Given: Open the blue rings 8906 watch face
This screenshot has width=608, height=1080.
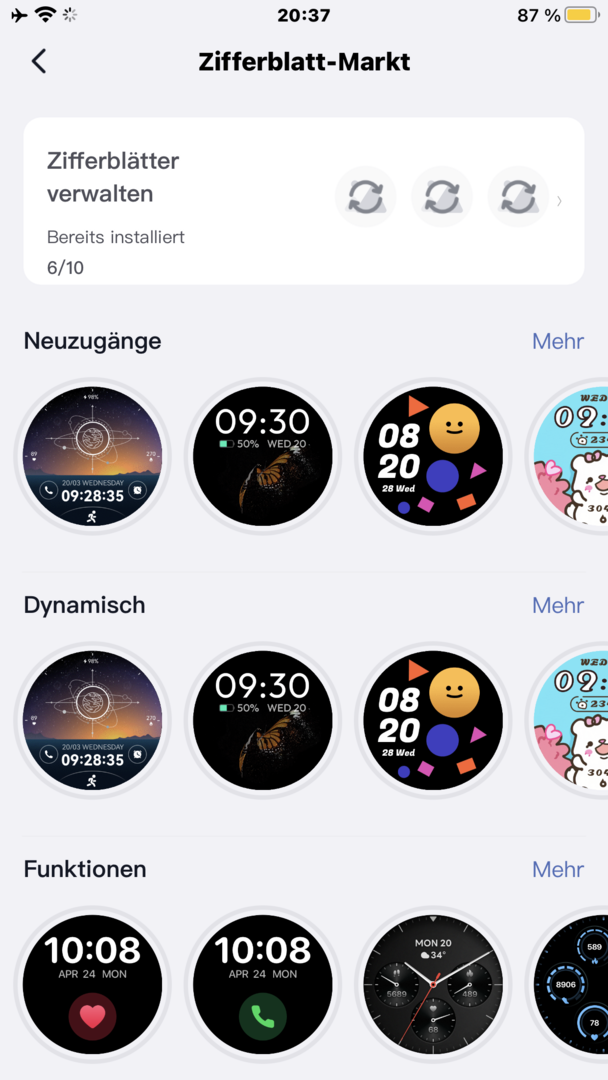Looking at the screenshot, I should tap(572, 984).
